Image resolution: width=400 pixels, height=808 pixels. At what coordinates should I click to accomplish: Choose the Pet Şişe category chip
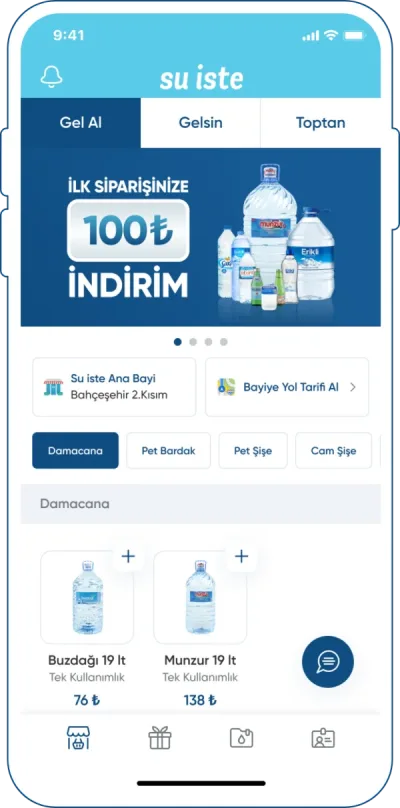(253, 450)
